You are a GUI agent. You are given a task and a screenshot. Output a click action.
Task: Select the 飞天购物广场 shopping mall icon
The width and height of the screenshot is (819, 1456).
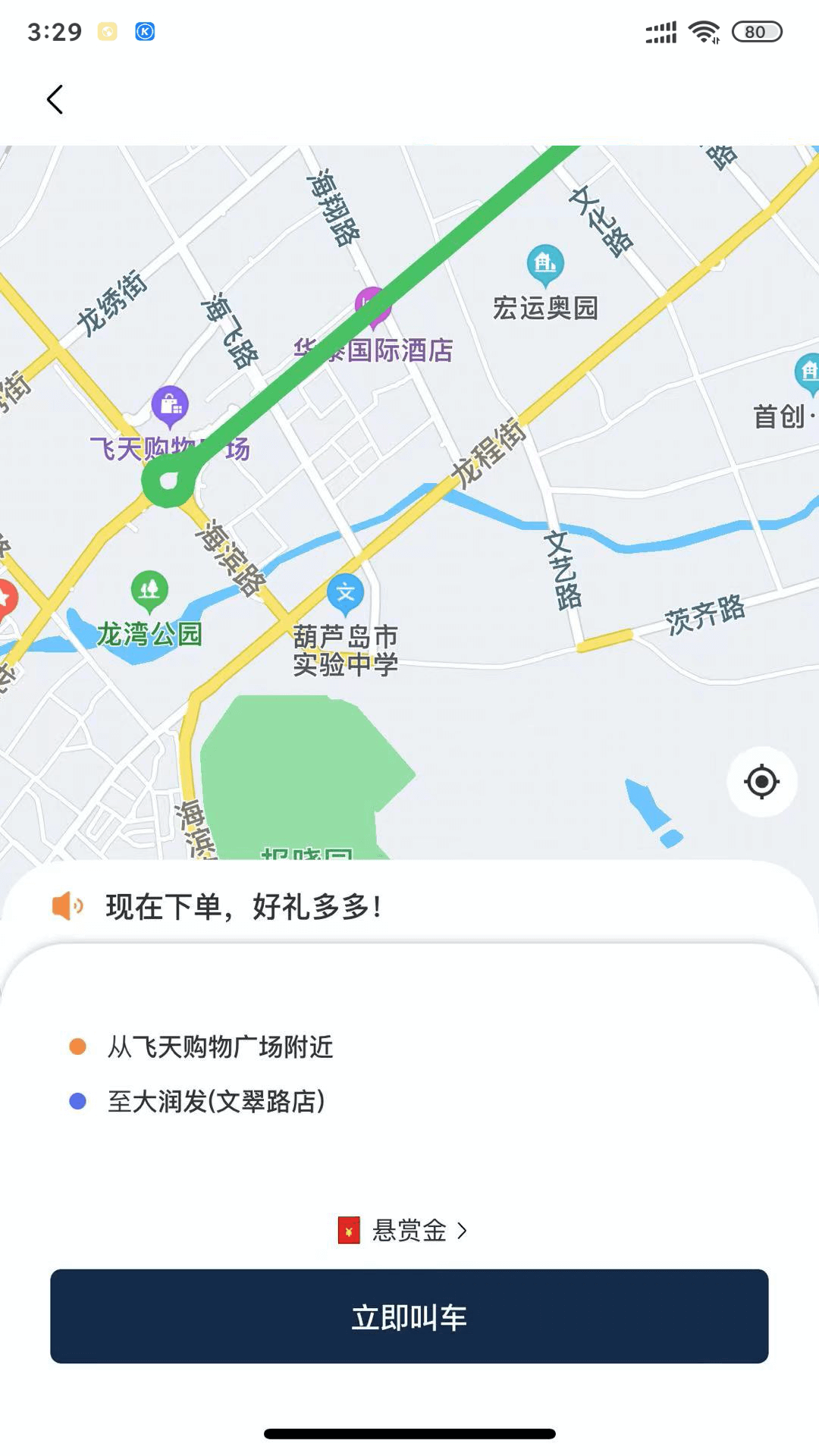(x=170, y=404)
